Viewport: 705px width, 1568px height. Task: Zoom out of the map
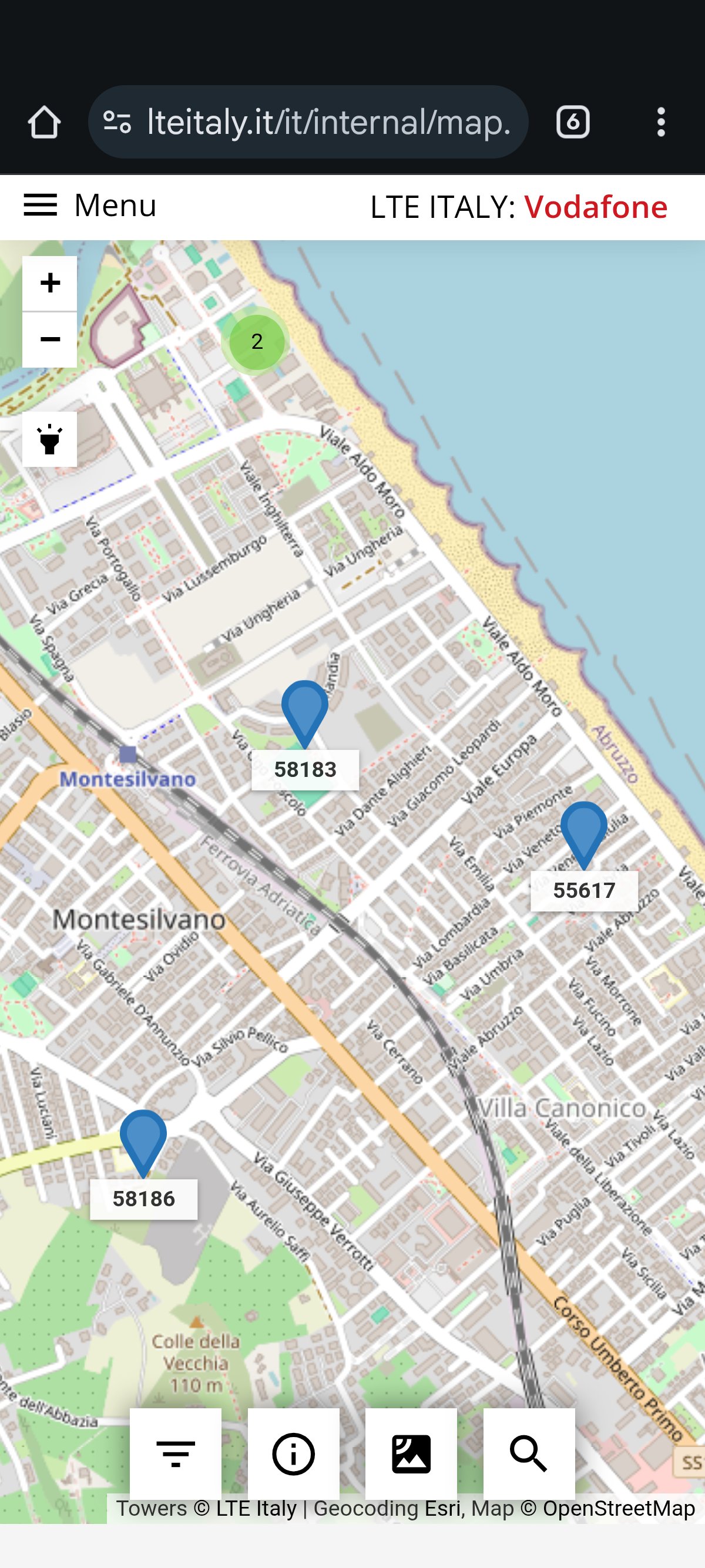50,339
